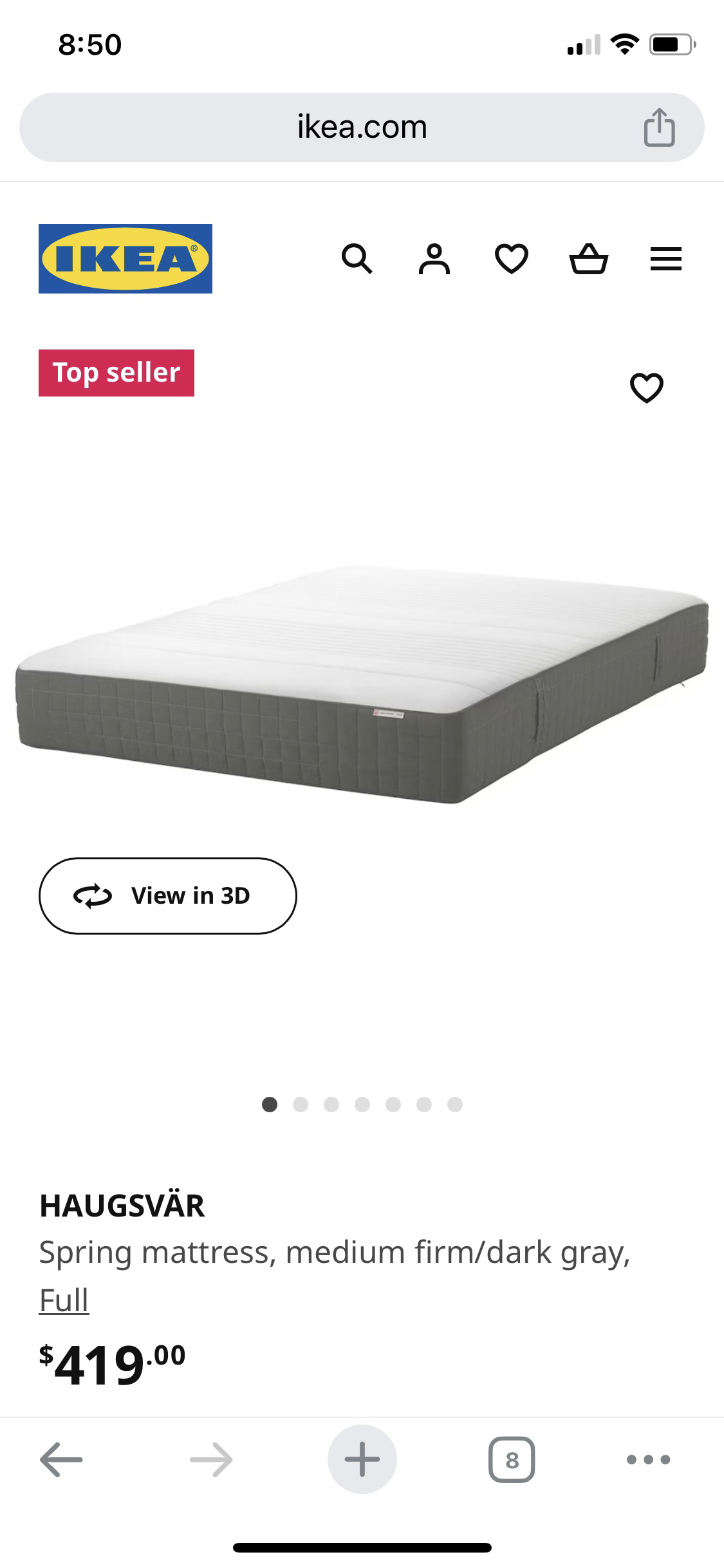Show the 8 open tabs
This screenshot has height=1568, width=724.
[x=512, y=1459]
